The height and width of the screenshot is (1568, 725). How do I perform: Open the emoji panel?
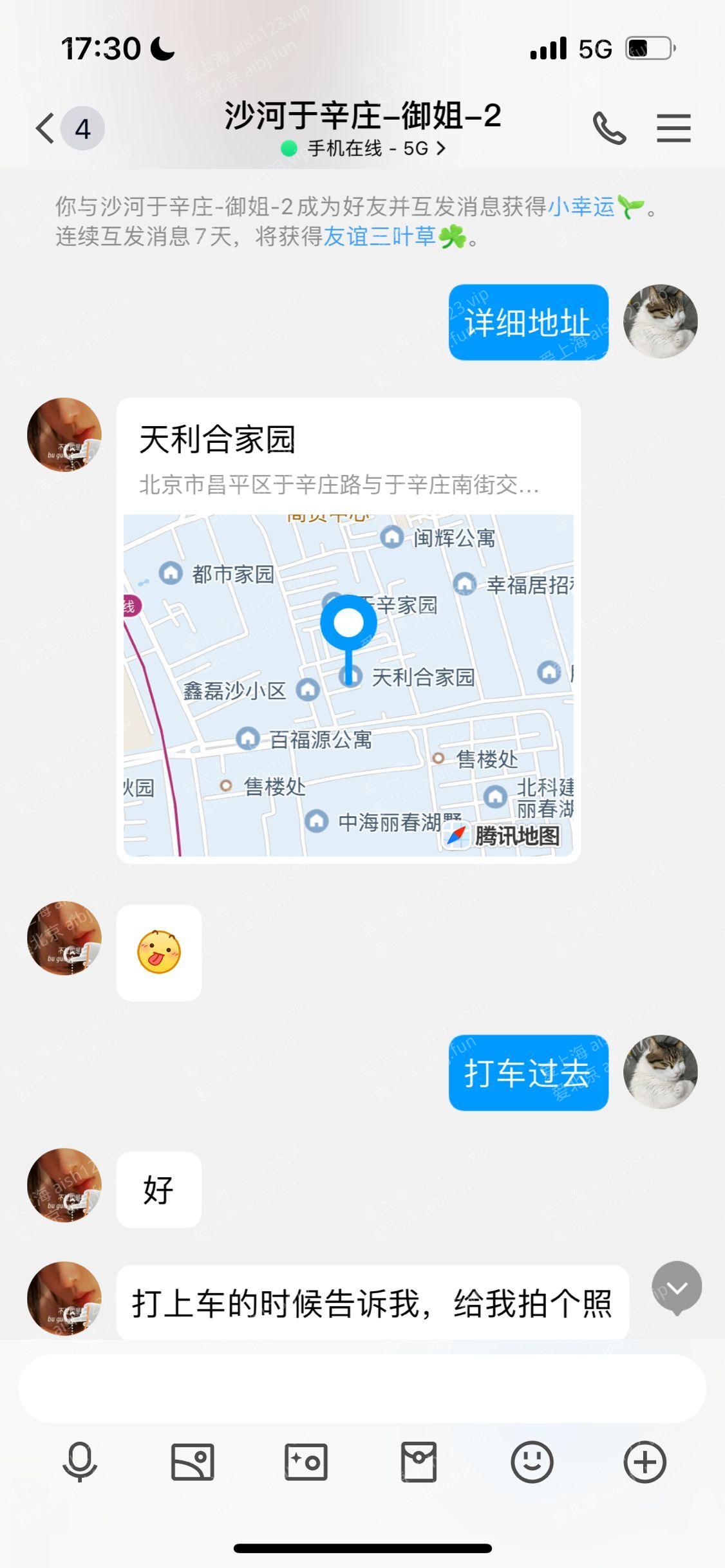coord(532,1462)
